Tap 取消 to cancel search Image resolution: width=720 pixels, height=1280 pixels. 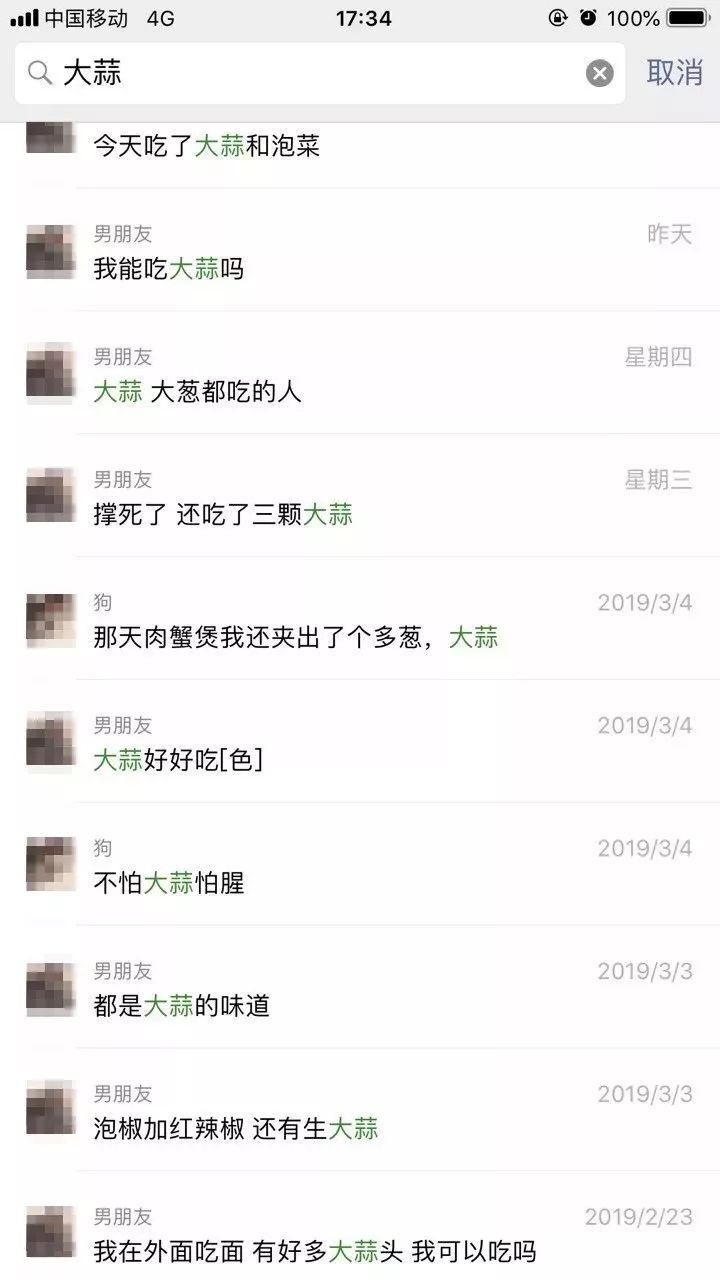point(674,73)
